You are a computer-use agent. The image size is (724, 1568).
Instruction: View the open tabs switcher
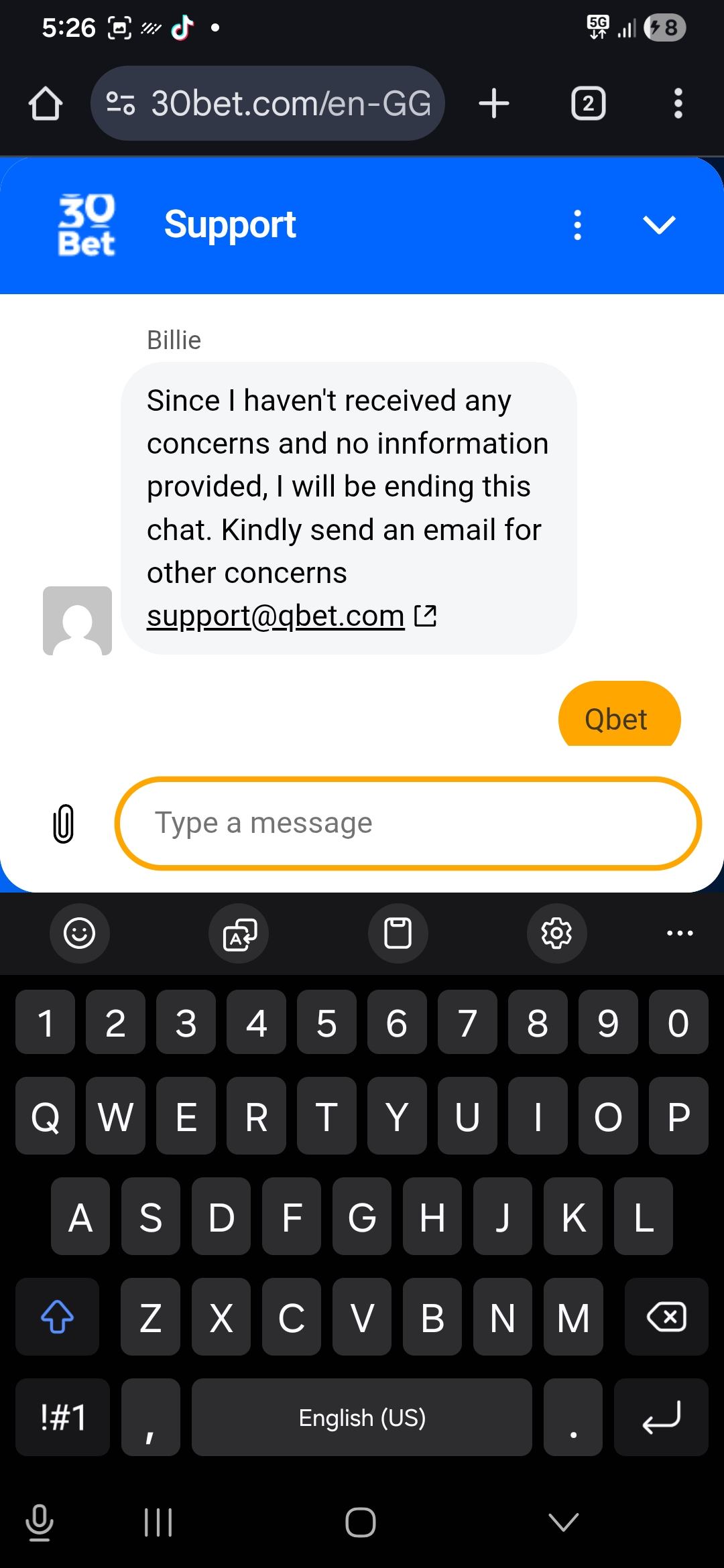pos(588,104)
